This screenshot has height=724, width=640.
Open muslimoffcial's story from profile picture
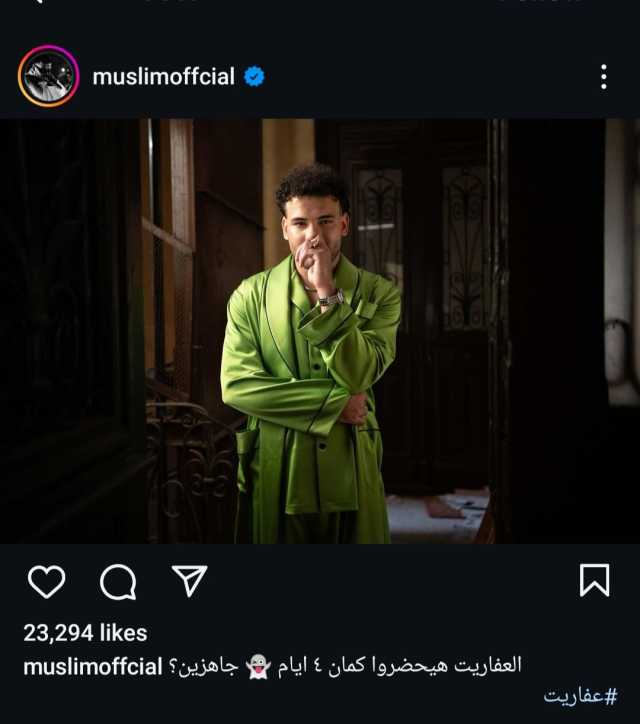click(47, 76)
